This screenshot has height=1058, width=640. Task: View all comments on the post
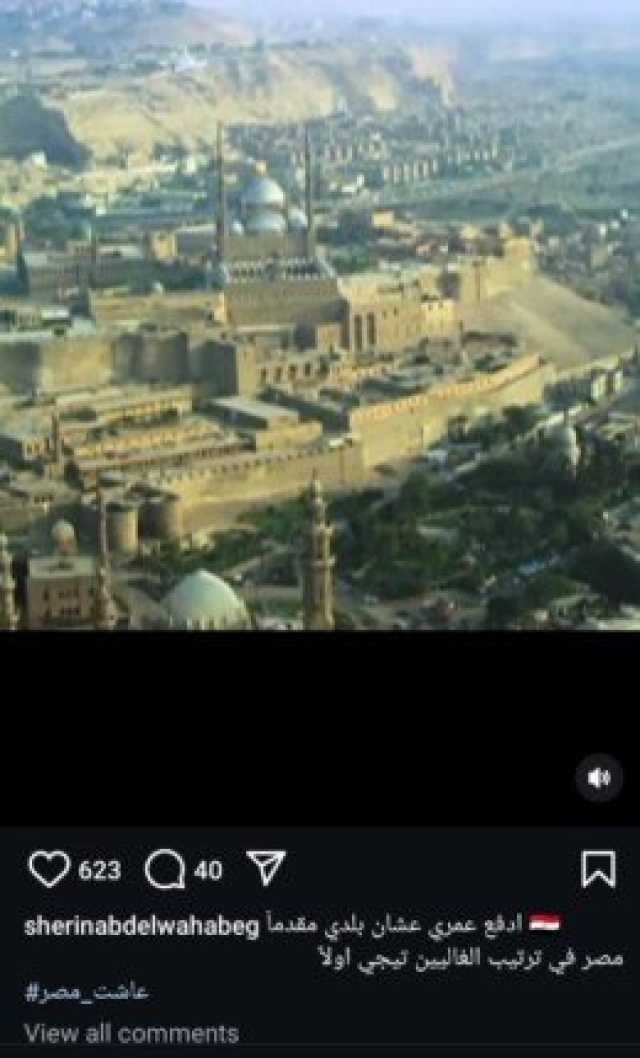131,1033
